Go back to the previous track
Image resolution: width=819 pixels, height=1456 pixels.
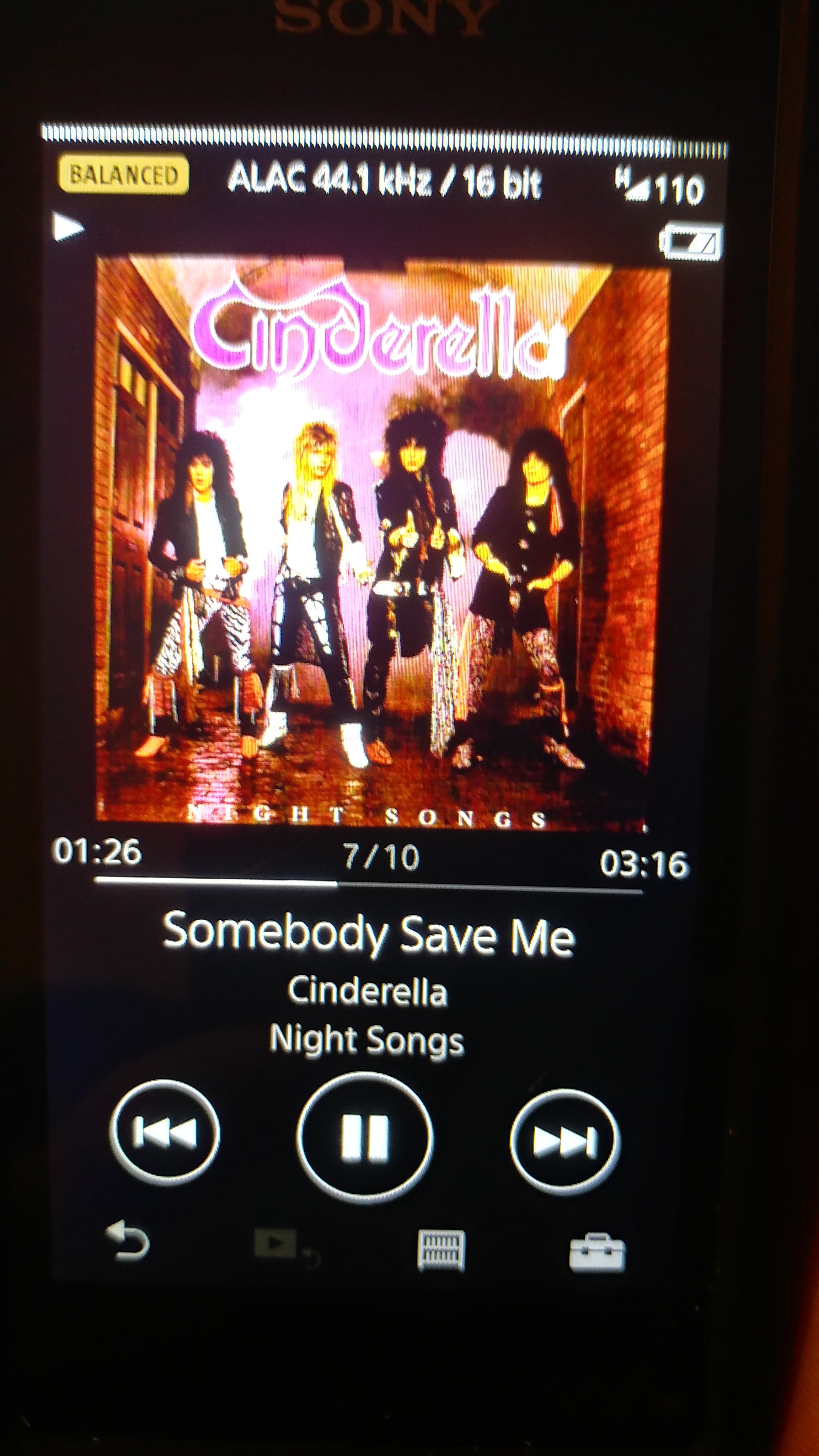164,1133
